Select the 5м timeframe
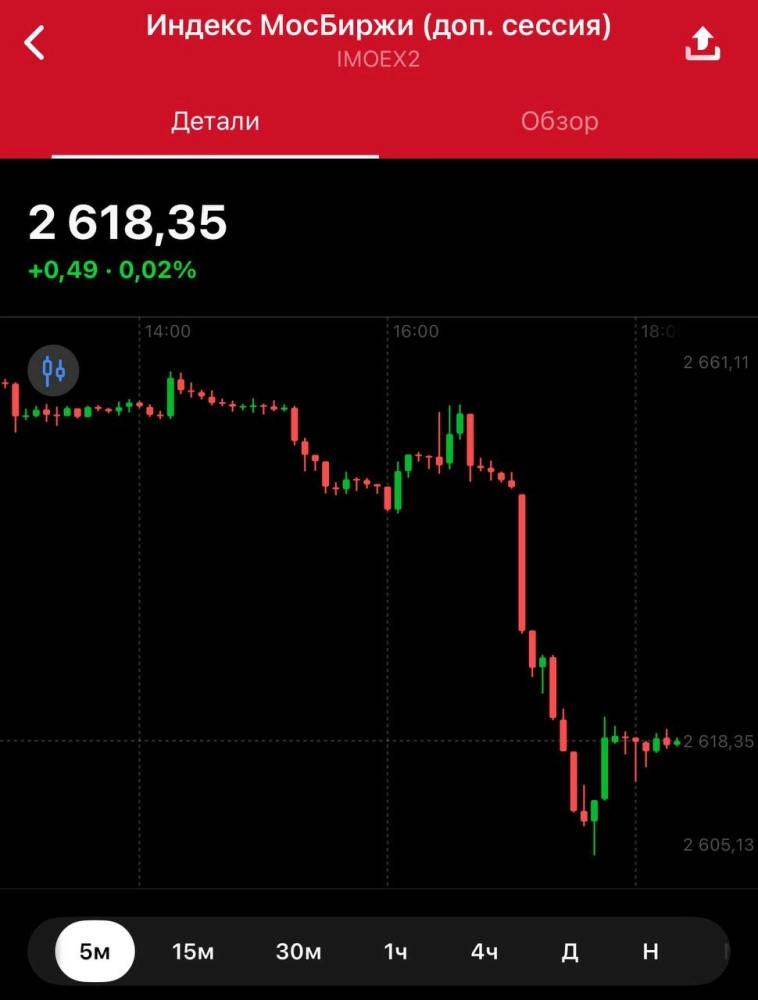 coord(94,951)
